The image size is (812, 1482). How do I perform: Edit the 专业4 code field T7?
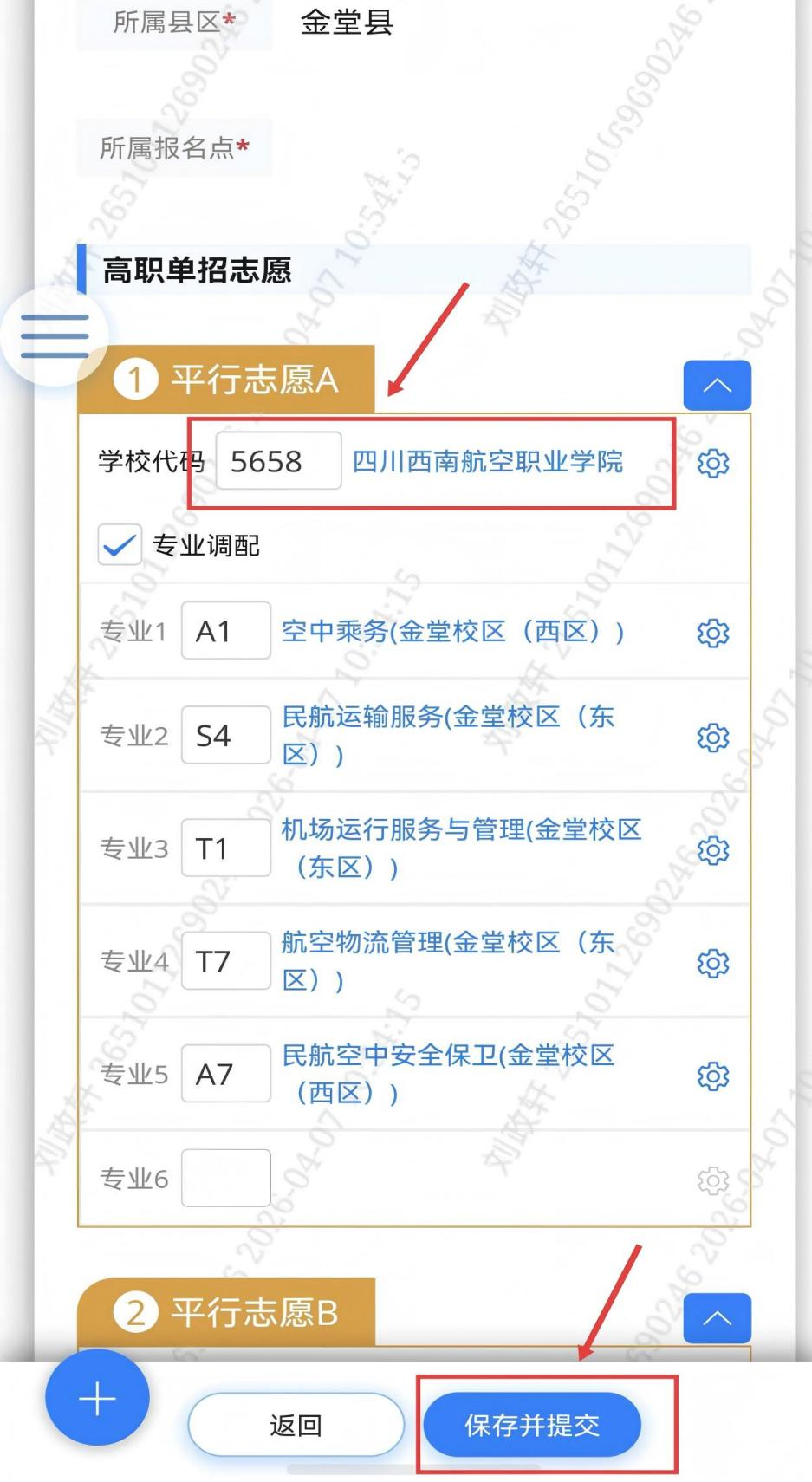click(x=225, y=961)
